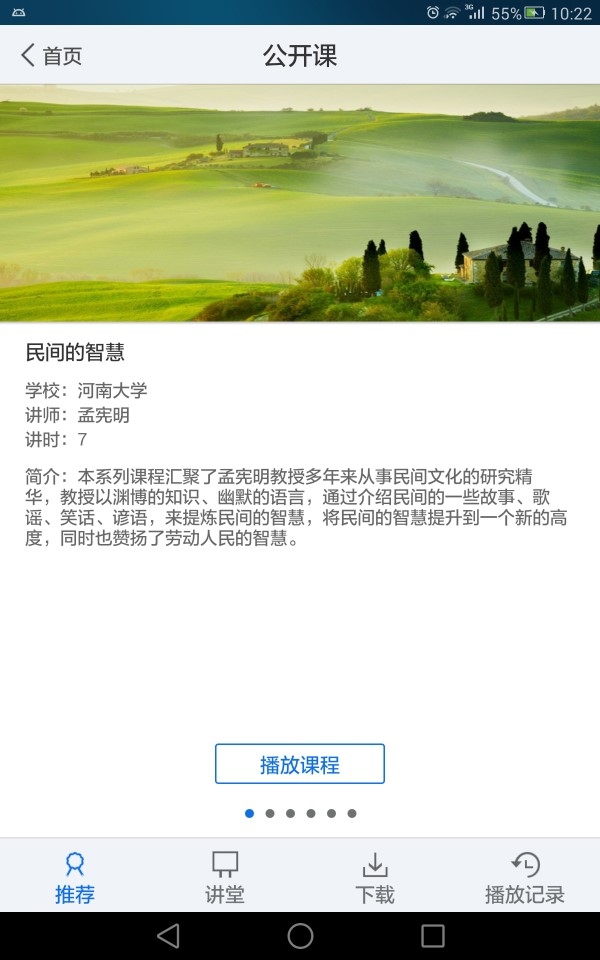
Task: Switch to the 下载 tab
Action: click(375, 877)
